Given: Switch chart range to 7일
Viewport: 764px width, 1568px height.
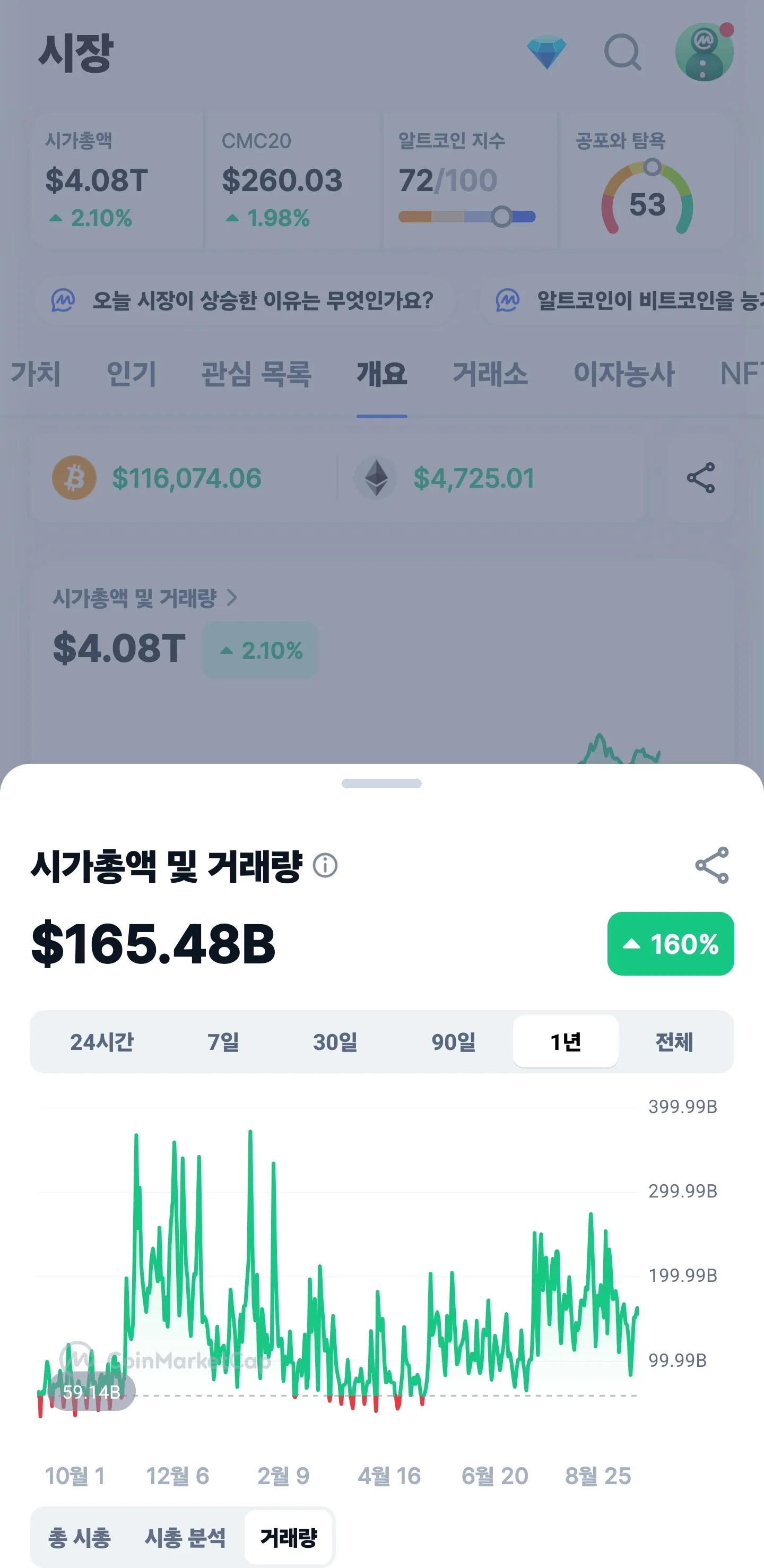Looking at the screenshot, I should (223, 1042).
